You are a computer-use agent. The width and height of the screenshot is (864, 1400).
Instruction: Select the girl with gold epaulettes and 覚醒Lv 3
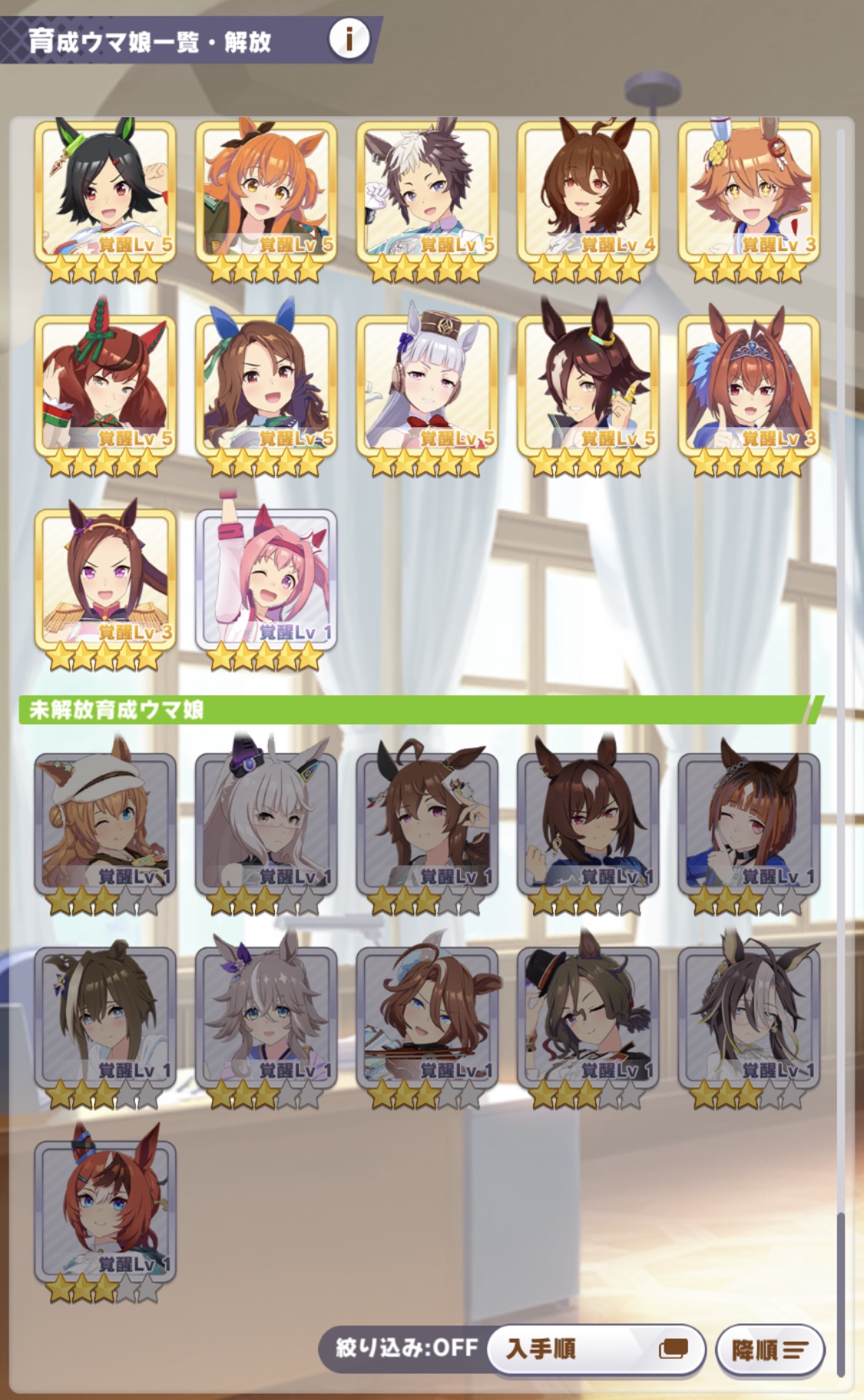pyautogui.click(x=105, y=581)
